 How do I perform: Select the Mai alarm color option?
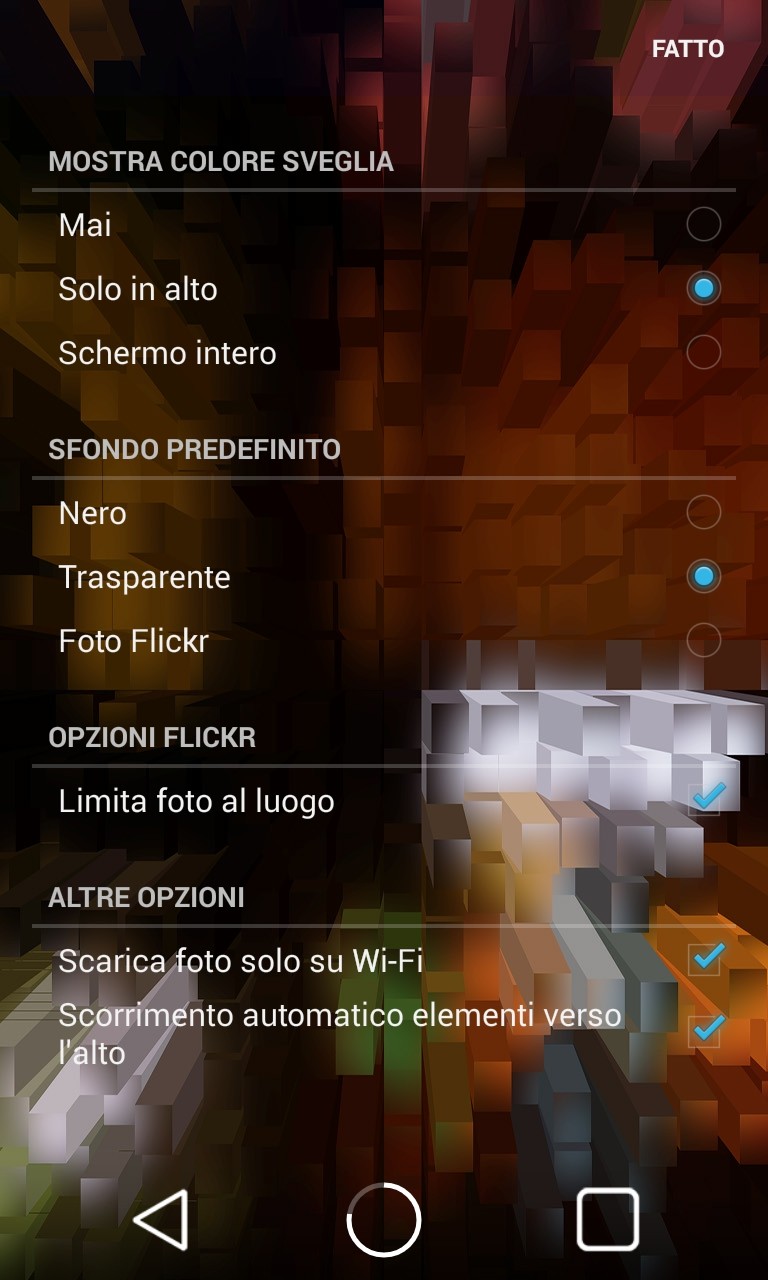384,224
